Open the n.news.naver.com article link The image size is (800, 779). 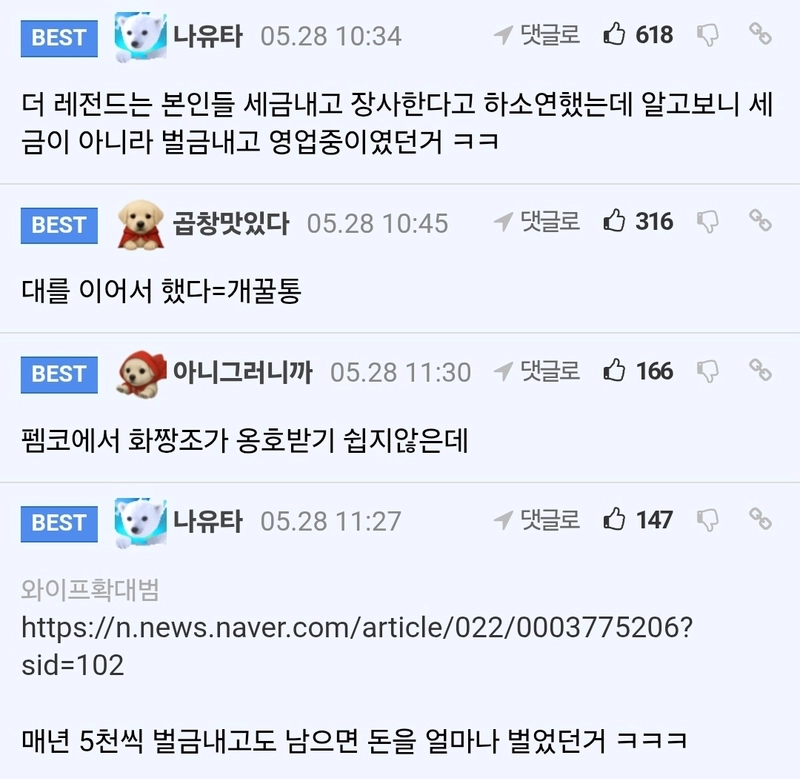point(357,628)
